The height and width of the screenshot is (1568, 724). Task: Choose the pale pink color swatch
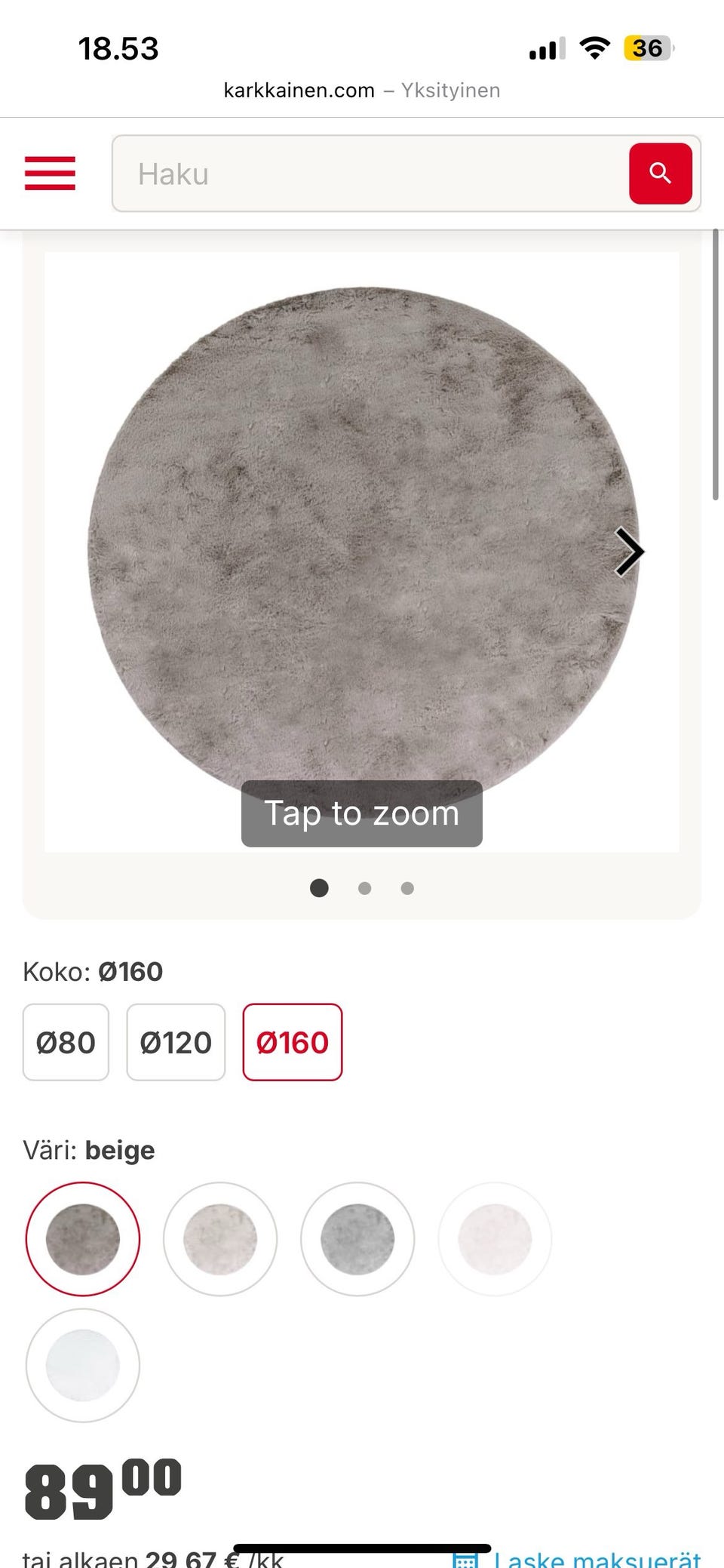[x=495, y=1239]
